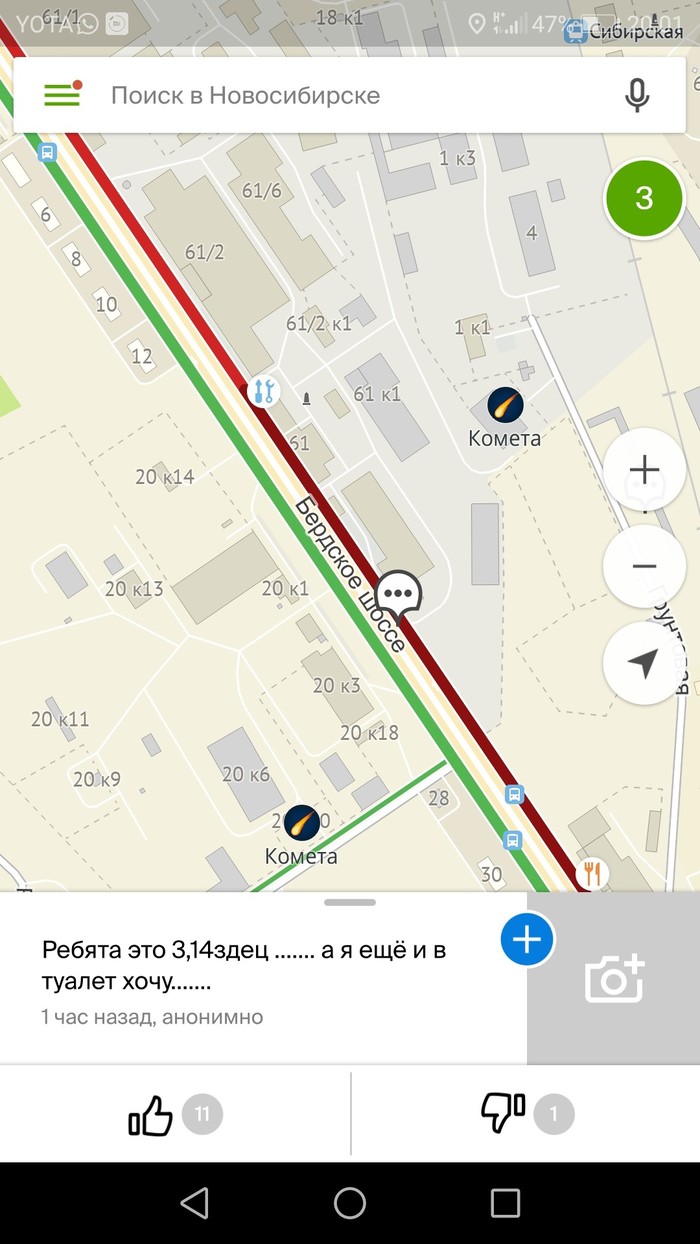700x1244 pixels.
Task: Go back with the system back button
Action: 195,1203
